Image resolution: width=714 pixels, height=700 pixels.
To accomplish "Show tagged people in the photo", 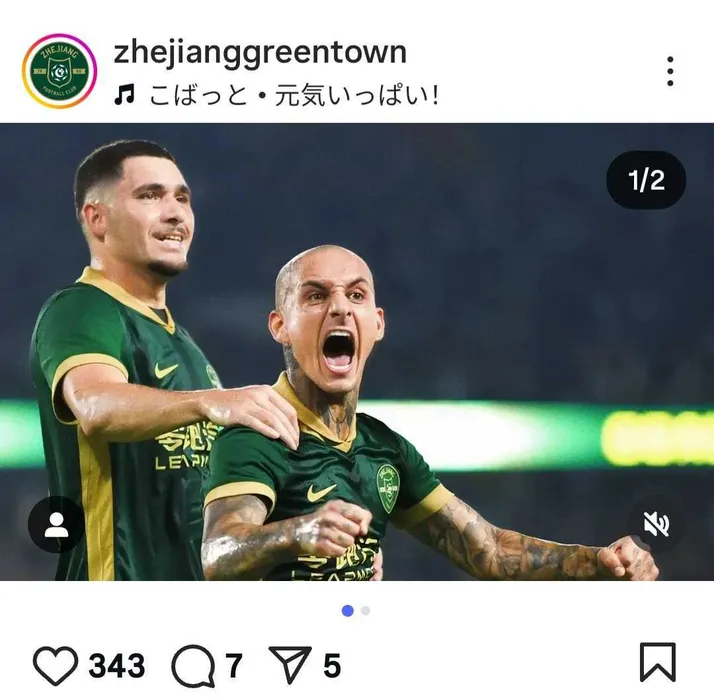I will click(x=56, y=524).
